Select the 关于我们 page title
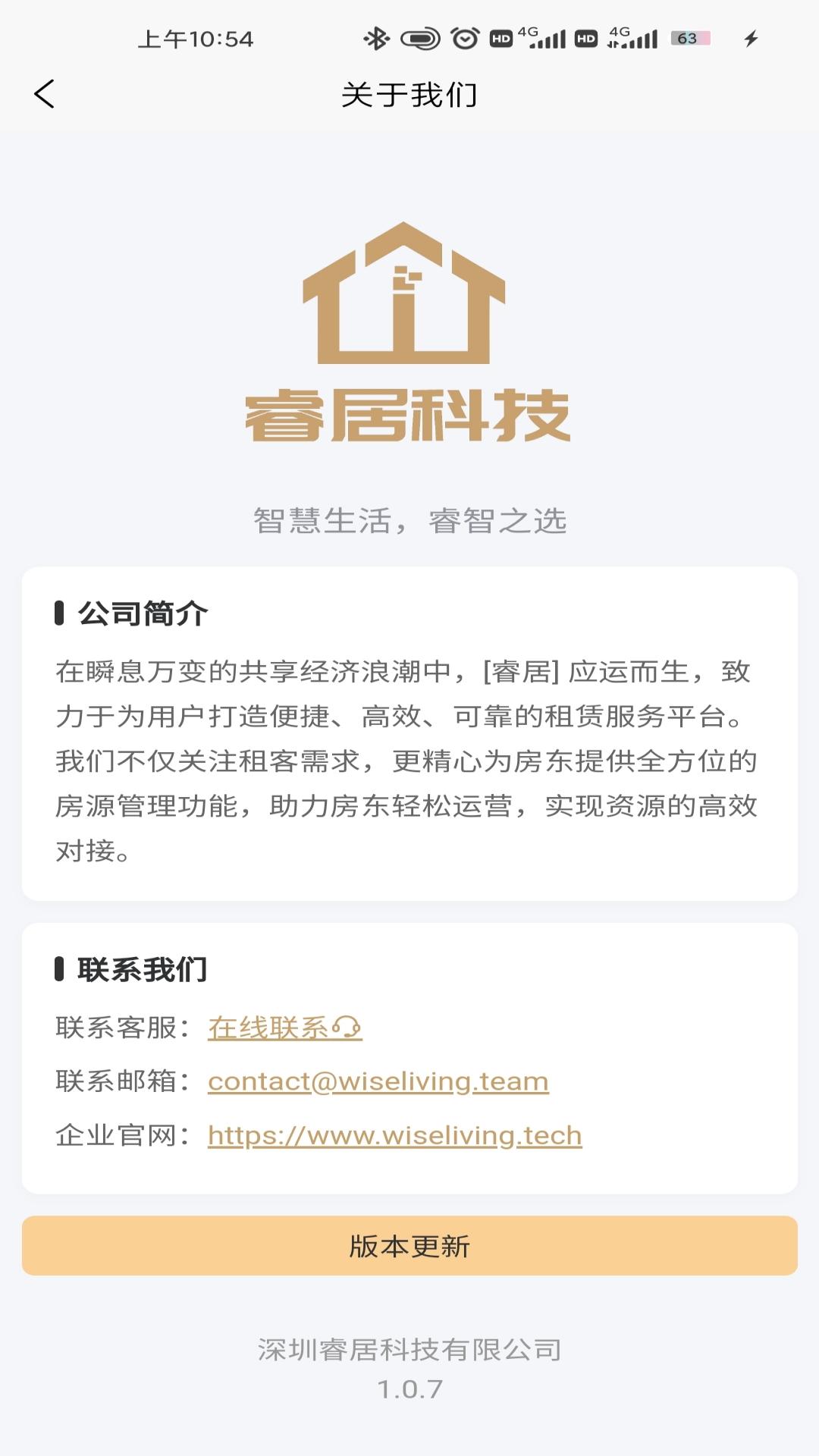 [409, 94]
